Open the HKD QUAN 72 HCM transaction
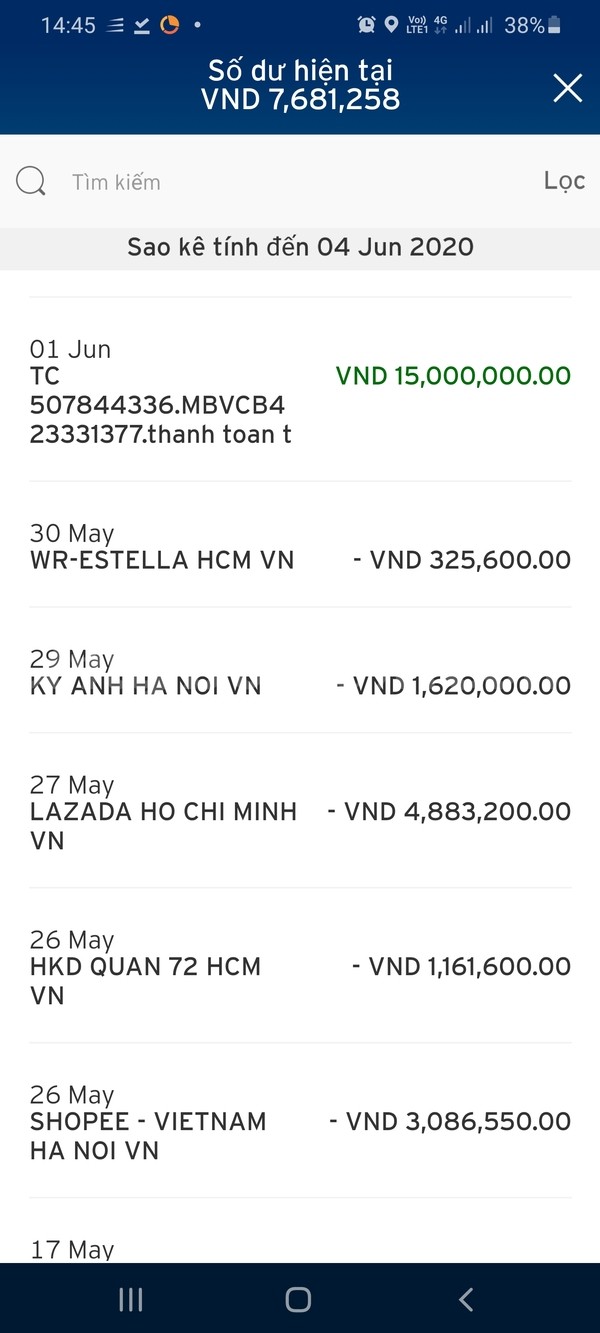Image resolution: width=600 pixels, height=1333 pixels. point(300,966)
